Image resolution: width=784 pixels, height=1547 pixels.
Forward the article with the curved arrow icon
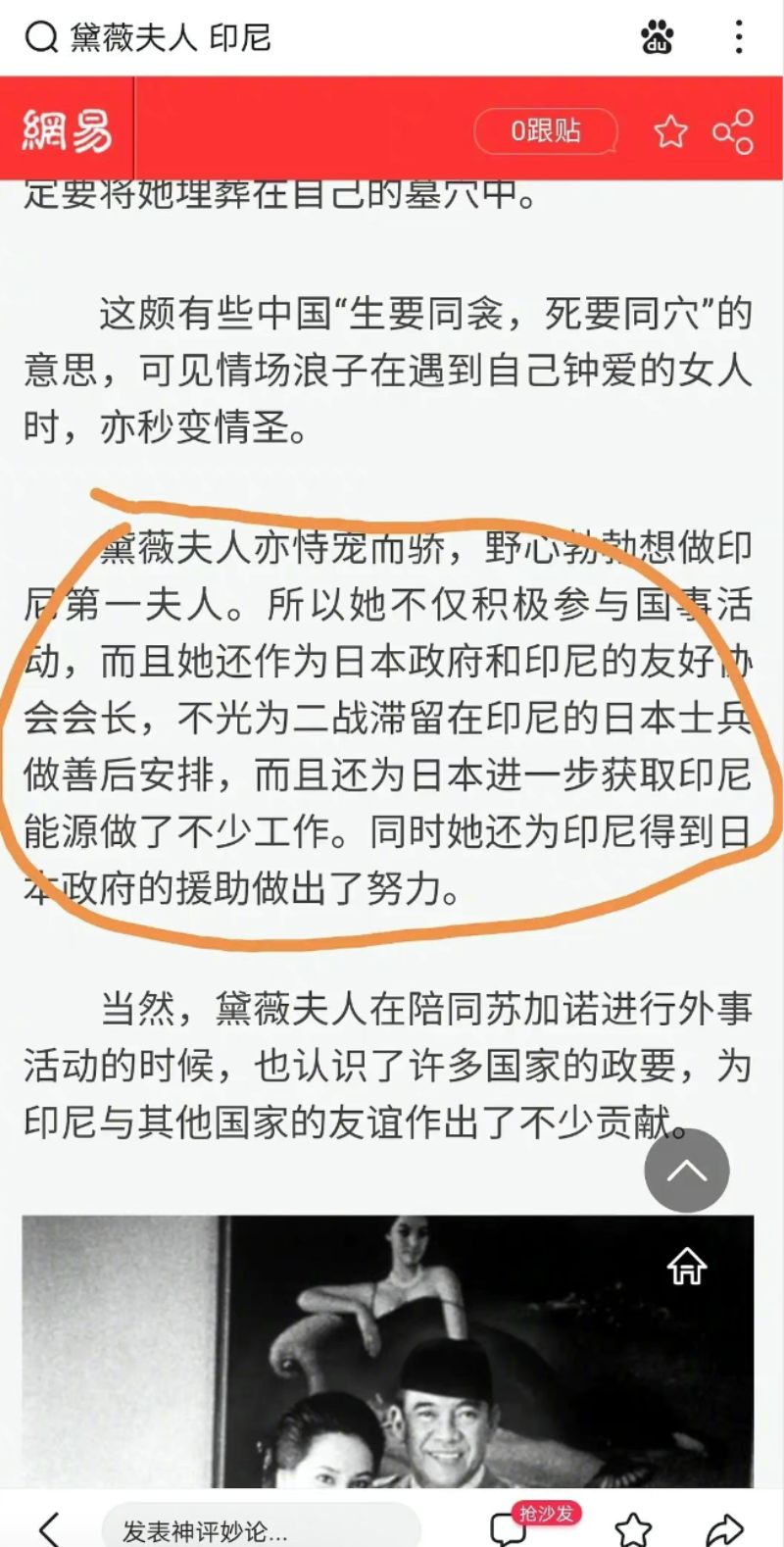(x=724, y=1528)
